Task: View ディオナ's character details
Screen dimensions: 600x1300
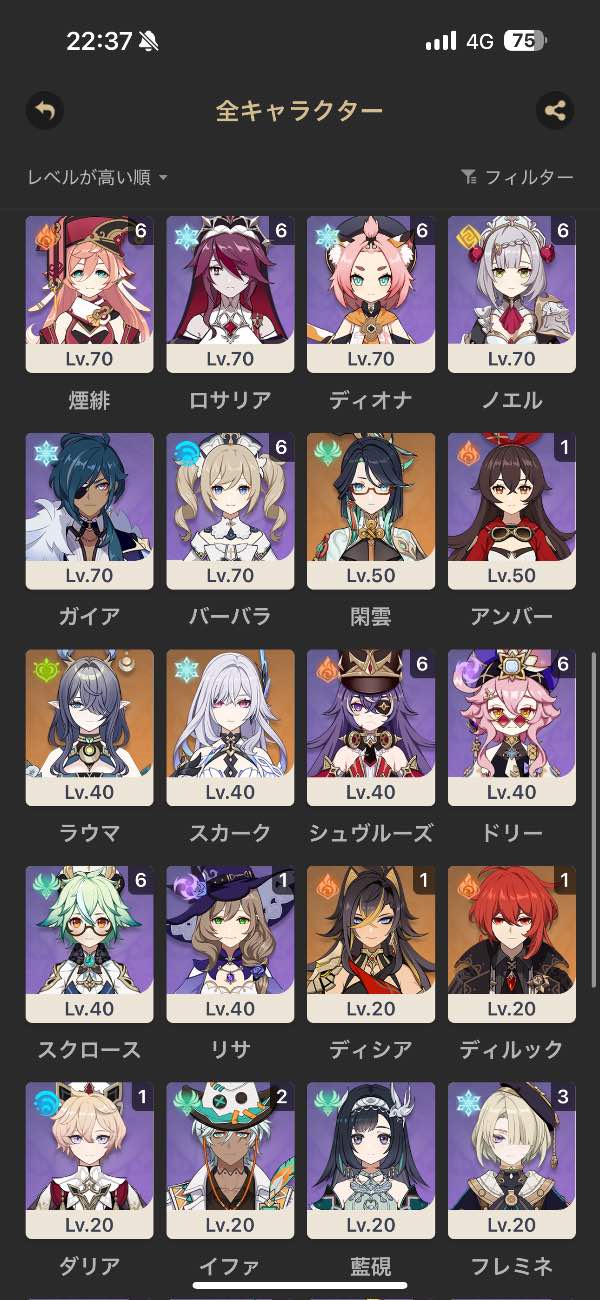Action: click(371, 294)
